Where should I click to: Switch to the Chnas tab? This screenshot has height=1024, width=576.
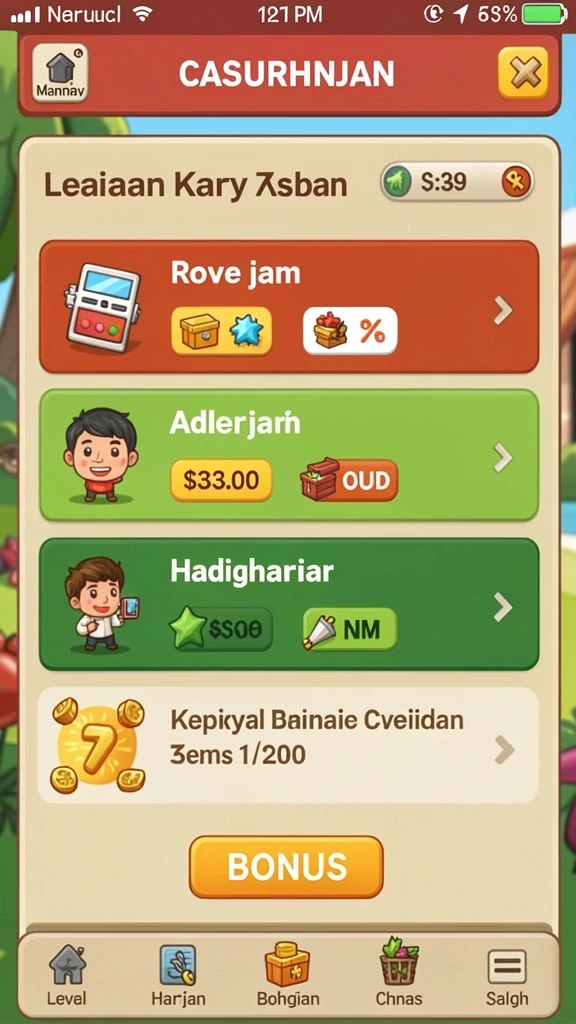tap(398, 974)
